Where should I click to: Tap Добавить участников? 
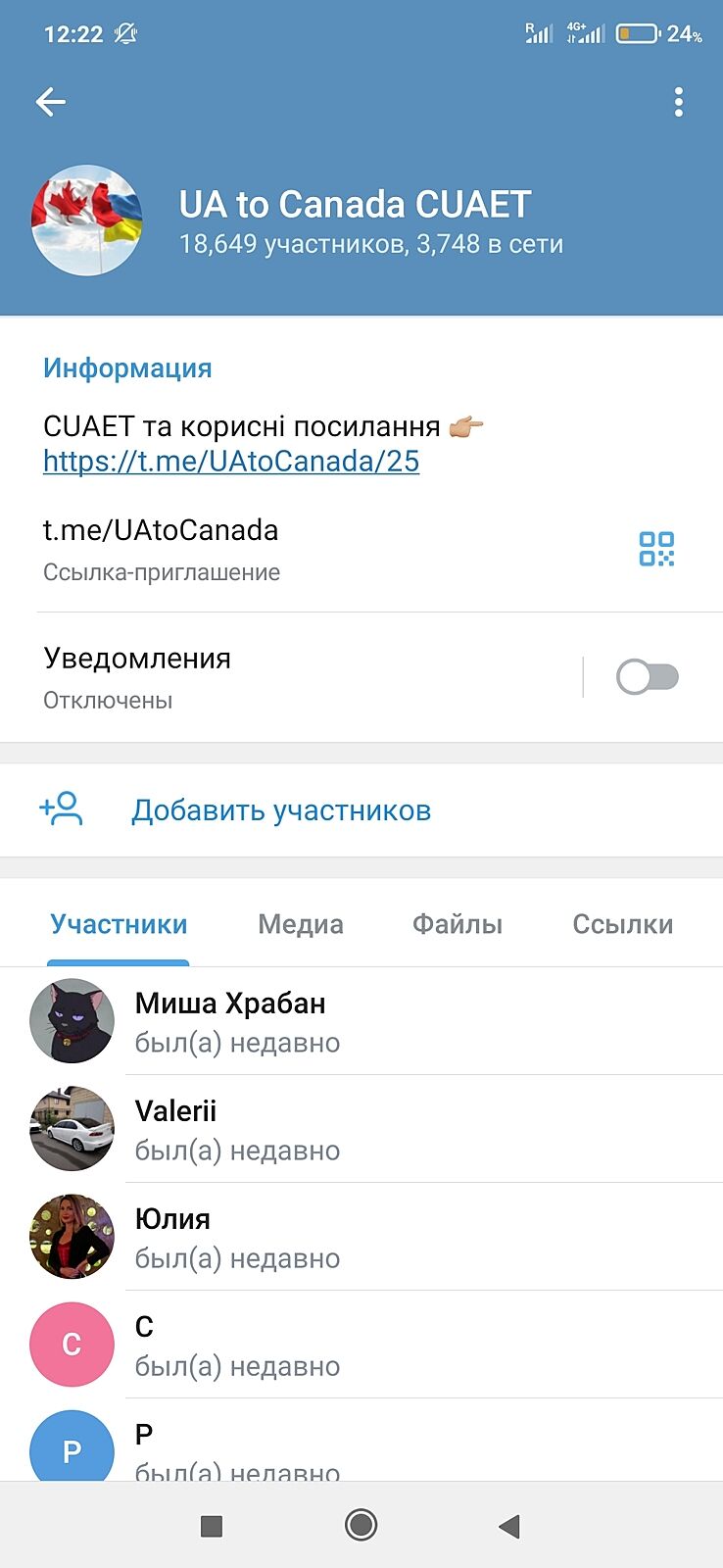[x=281, y=810]
